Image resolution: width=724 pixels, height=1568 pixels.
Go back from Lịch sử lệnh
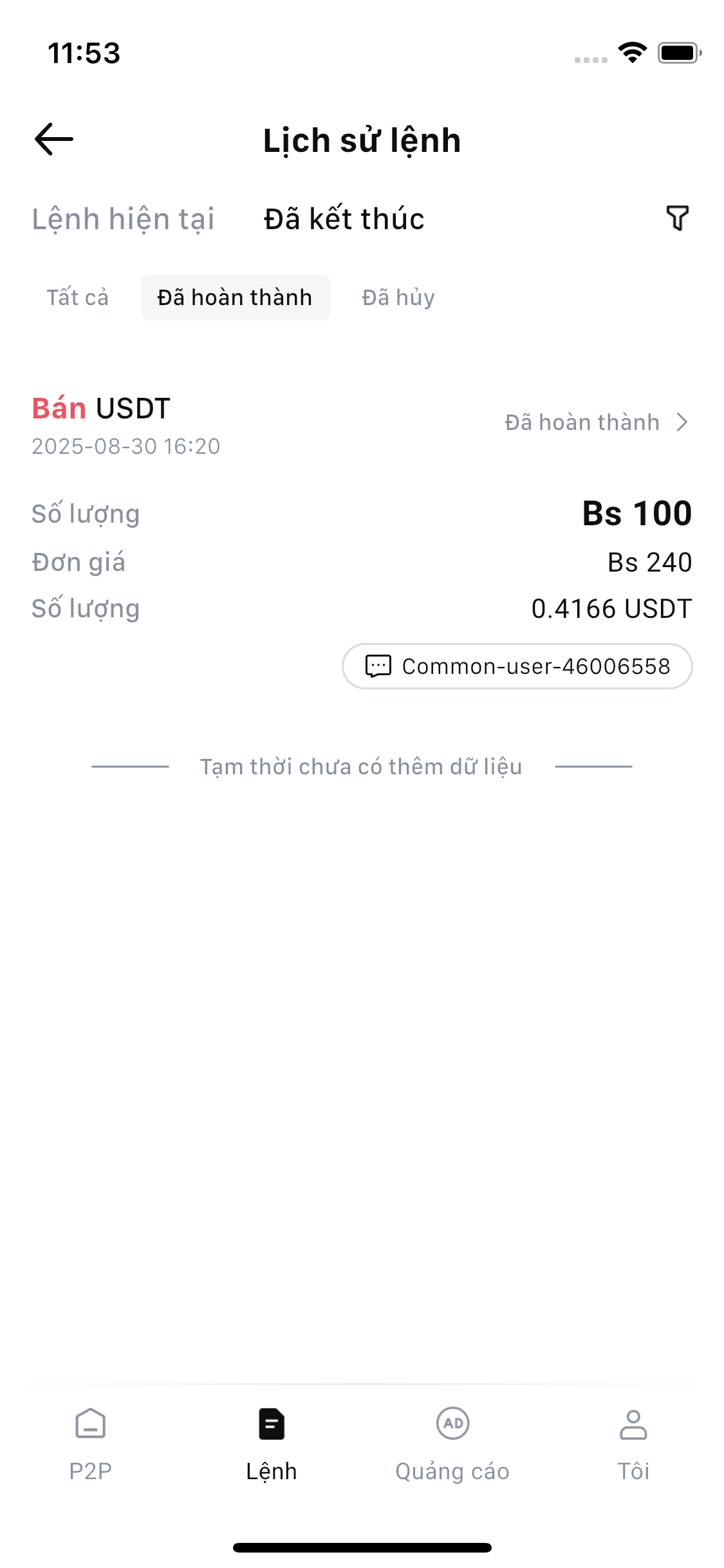pos(54,140)
